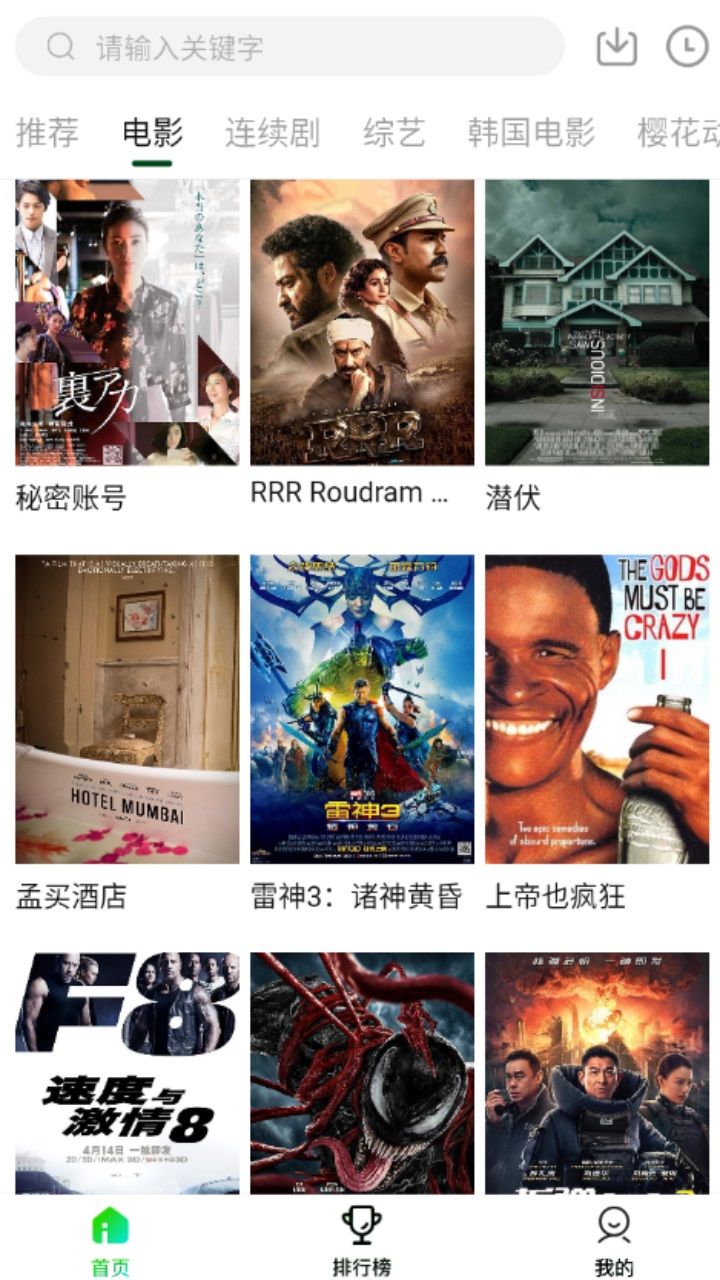Switch to the 推荐 tab

click(47, 132)
